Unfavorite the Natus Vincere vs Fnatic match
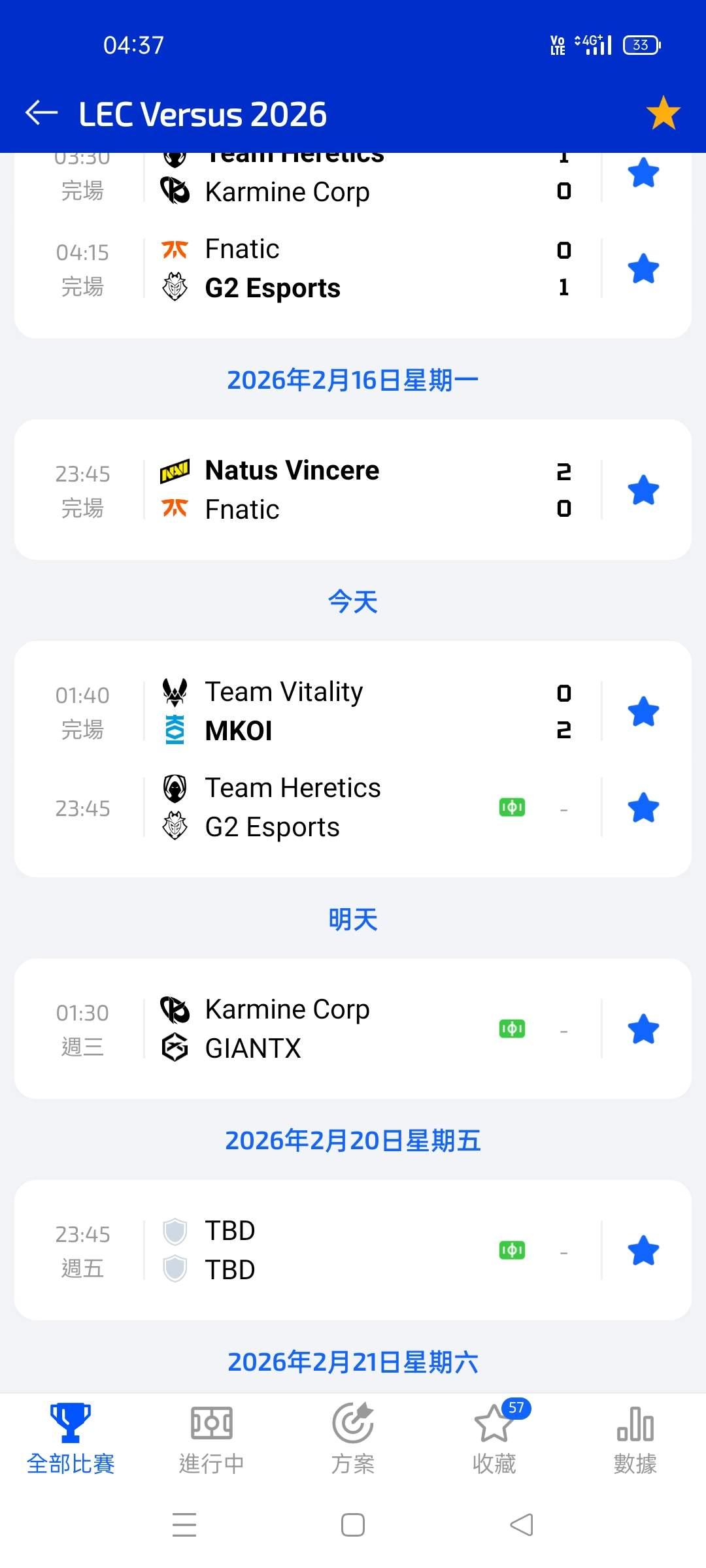This screenshot has width=706, height=1568. (x=643, y=490)
